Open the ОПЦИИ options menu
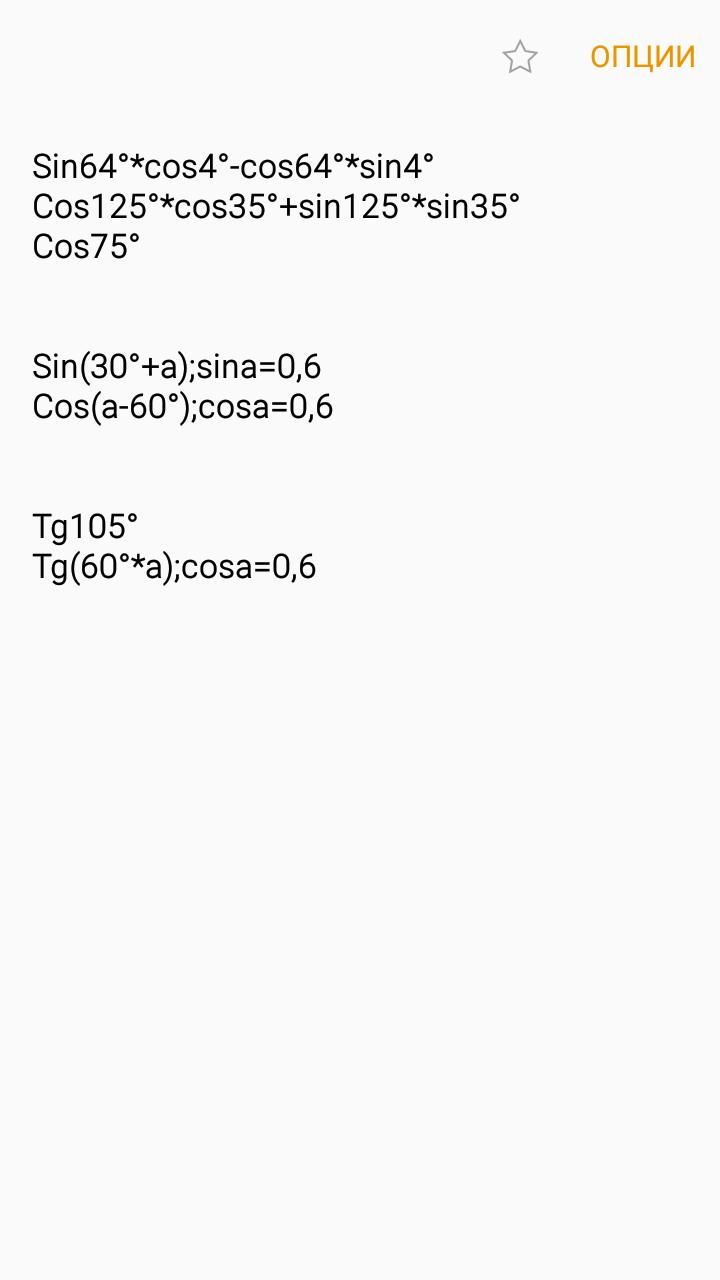Screen dimensions: 720x1280 point(642,57)
